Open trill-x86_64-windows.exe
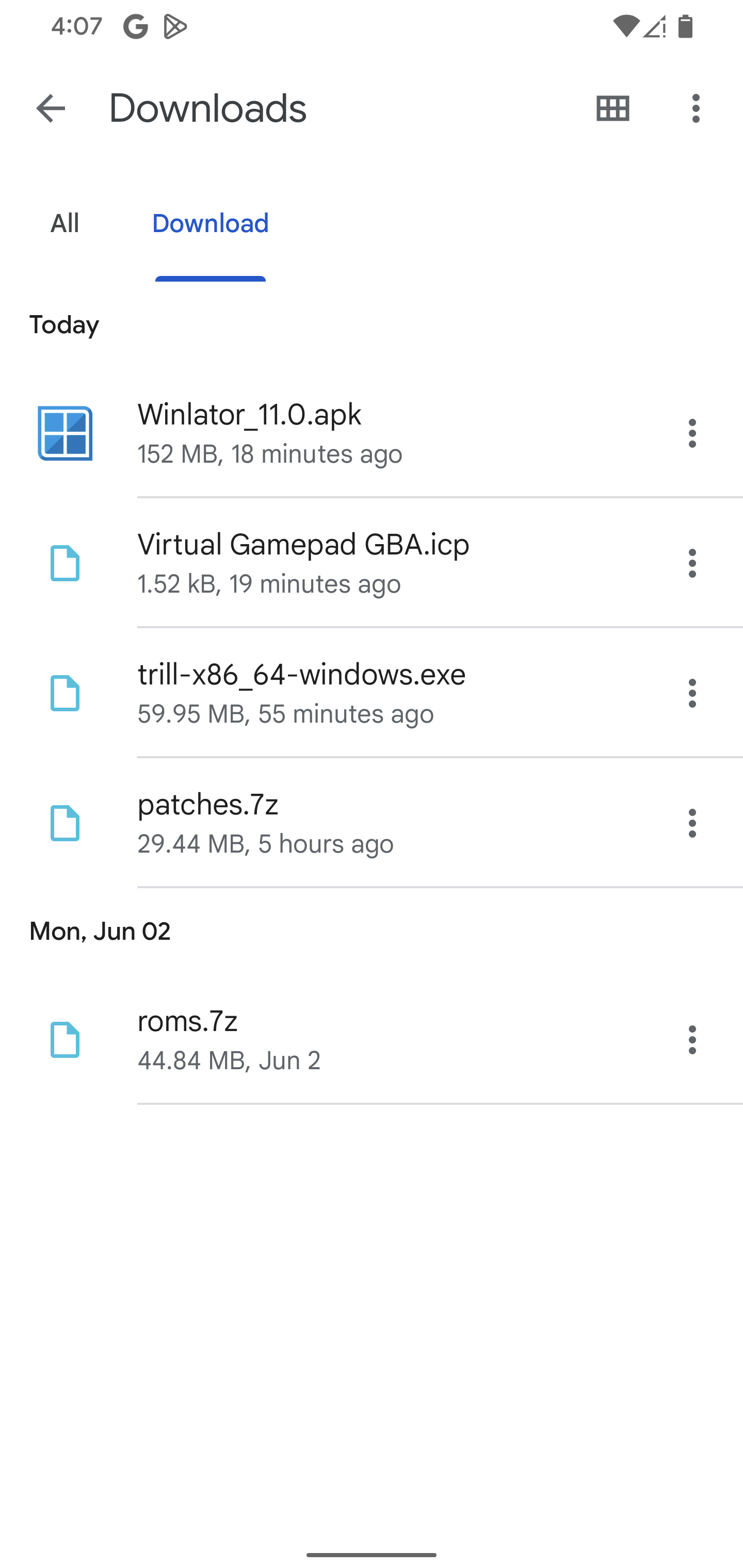743x1568 pixels. click(304, 693)
